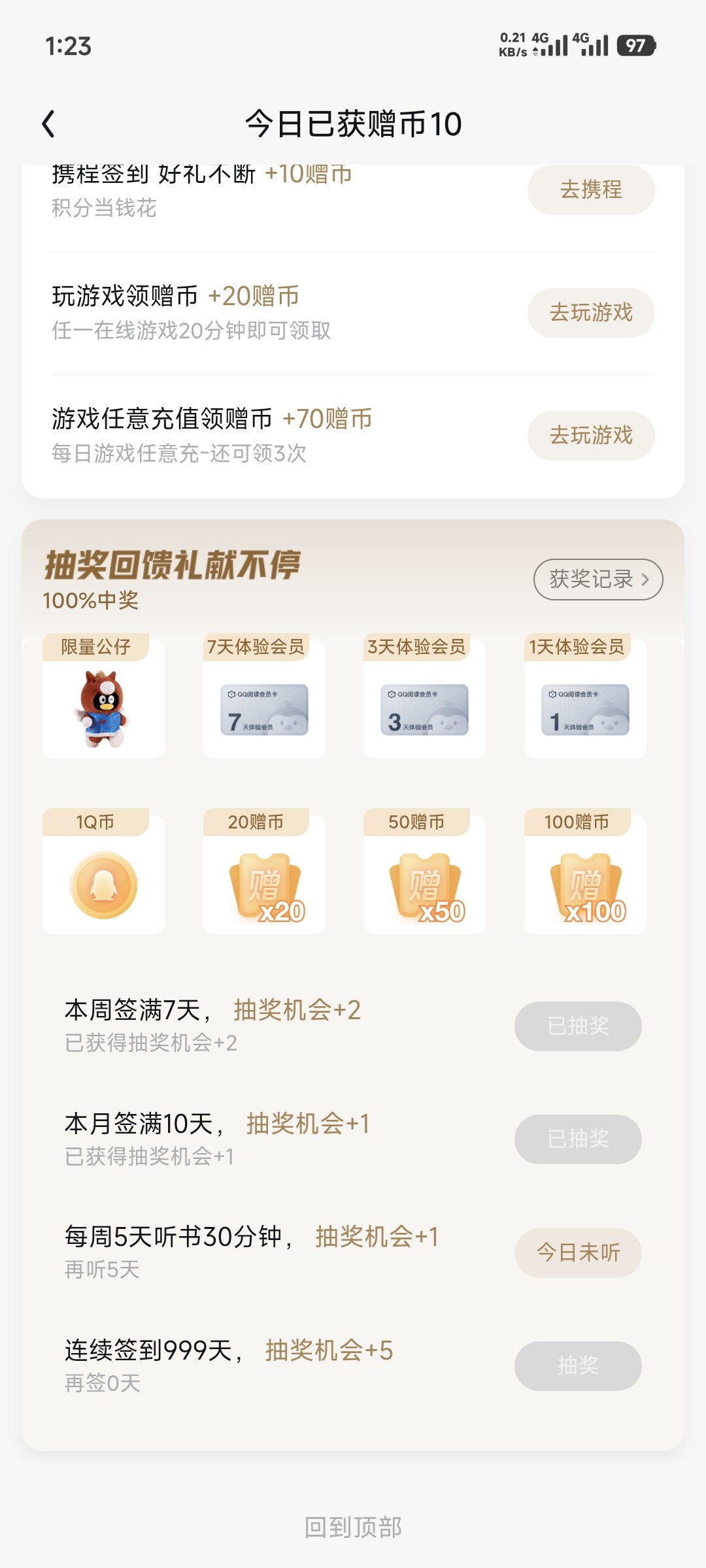Tap 去玩游戏 for 游戏任意充值领赠币
This screenshot has width=706, height=1568.
591,436
